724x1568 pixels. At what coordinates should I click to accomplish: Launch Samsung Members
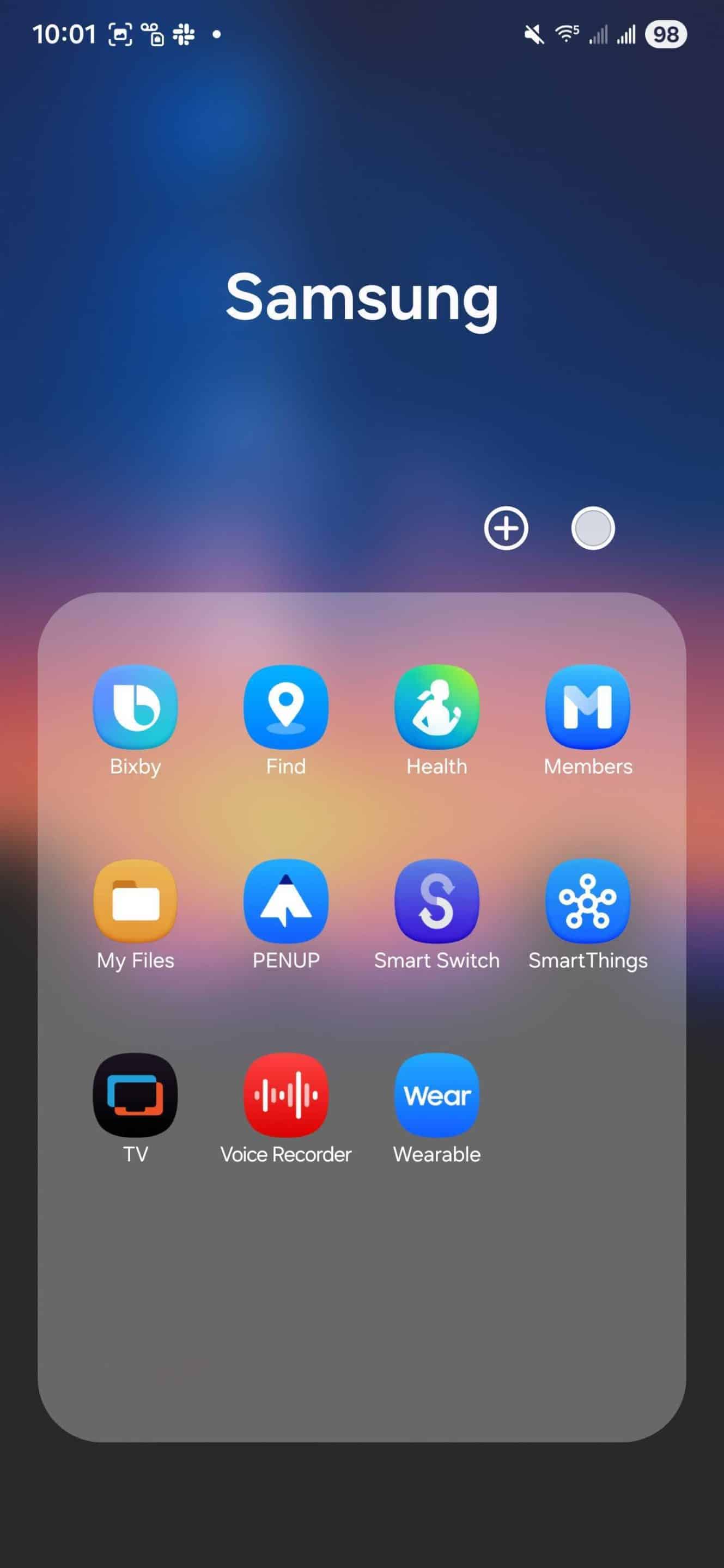(x=588, y=707)
